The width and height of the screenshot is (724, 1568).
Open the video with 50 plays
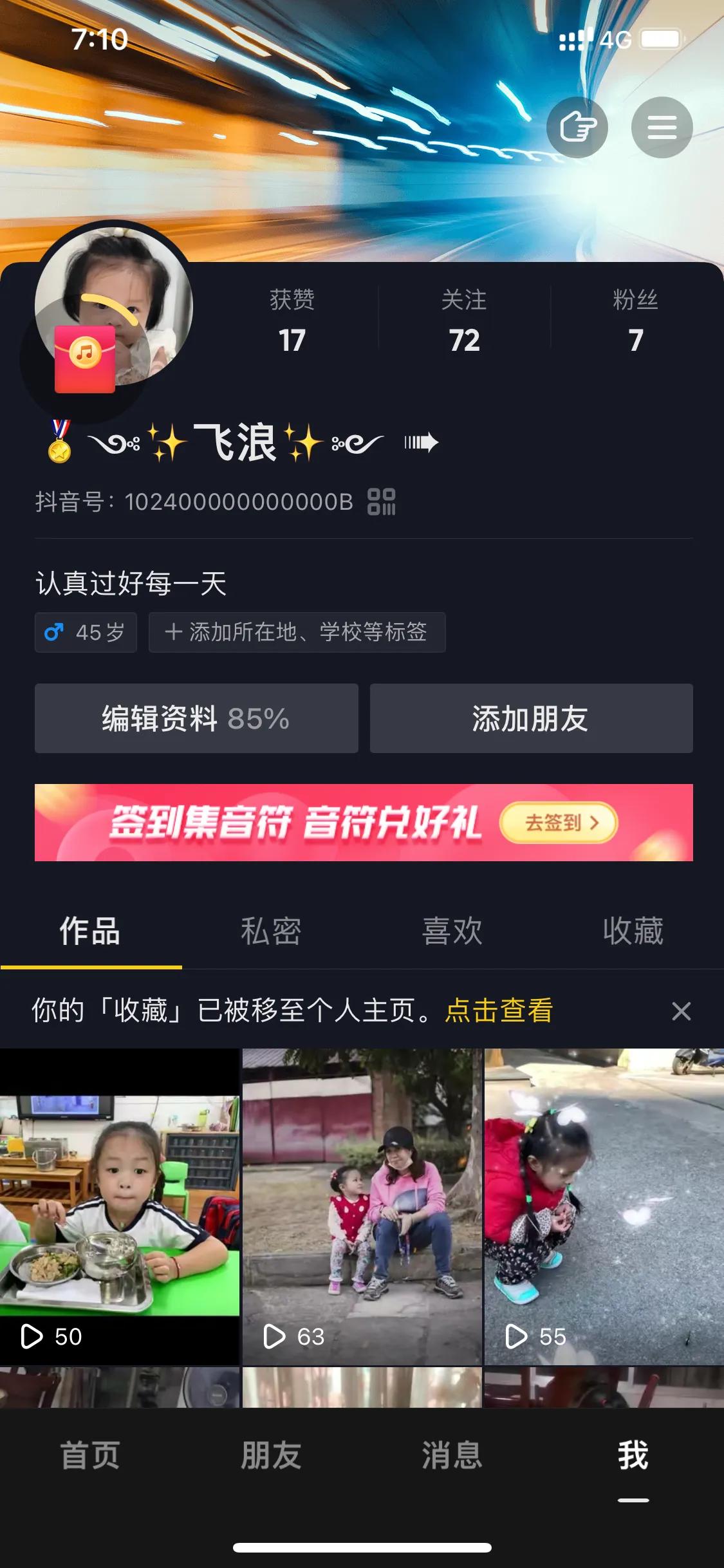click(x=120, y=1207)
